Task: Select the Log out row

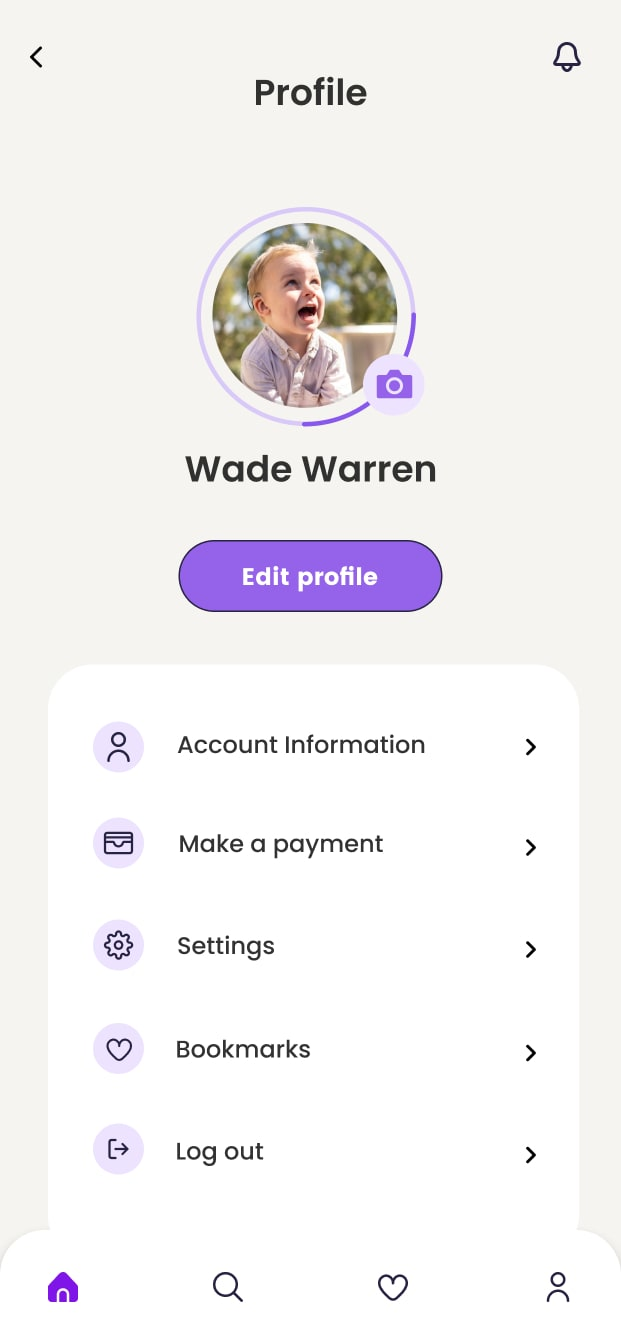Action: (x=312, y=1152)
